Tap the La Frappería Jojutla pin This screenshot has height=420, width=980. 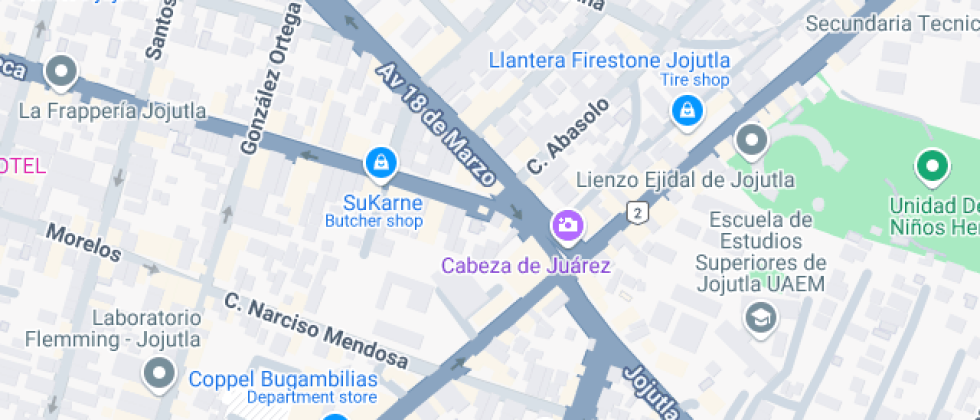coord(62,72)
